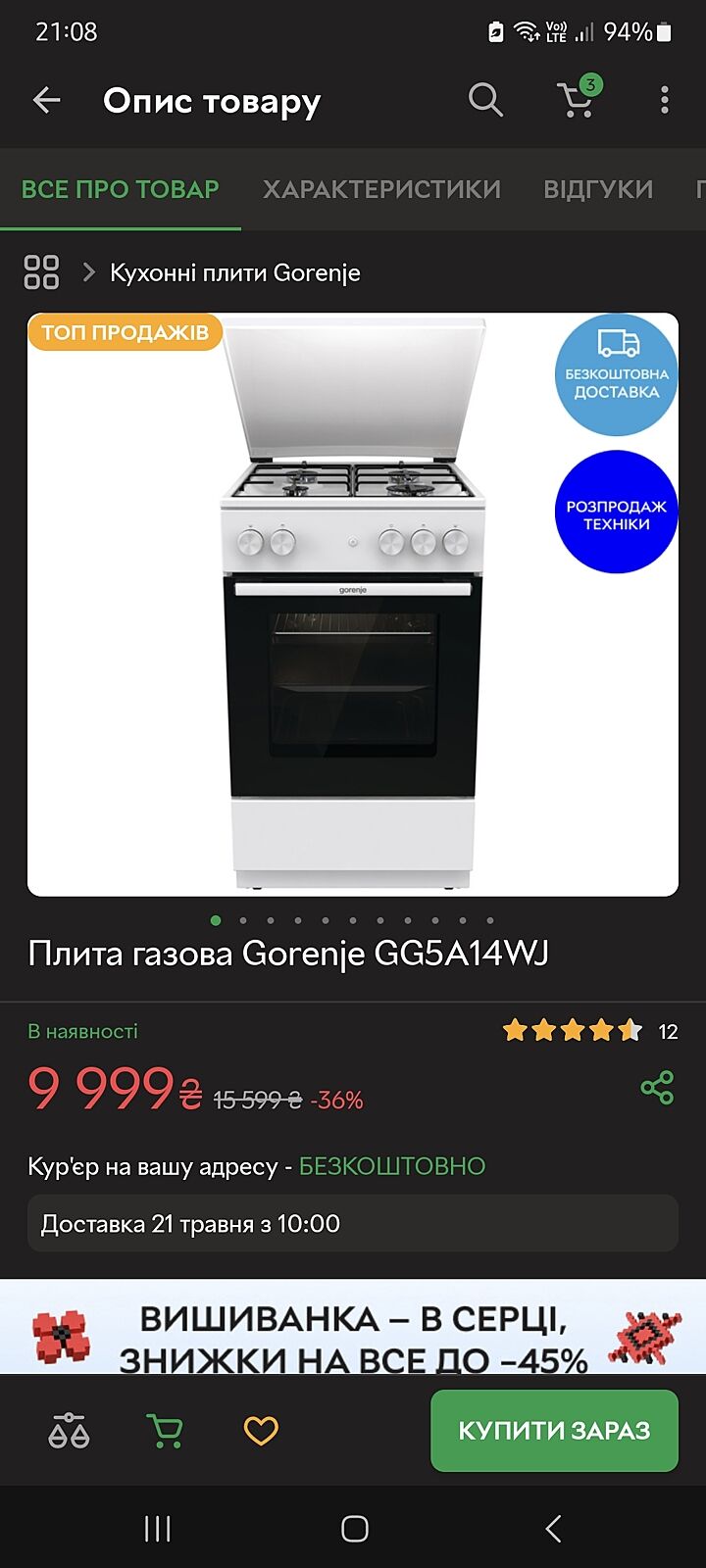Open the 12 reviews star rating

click(x=589, y=1031)
